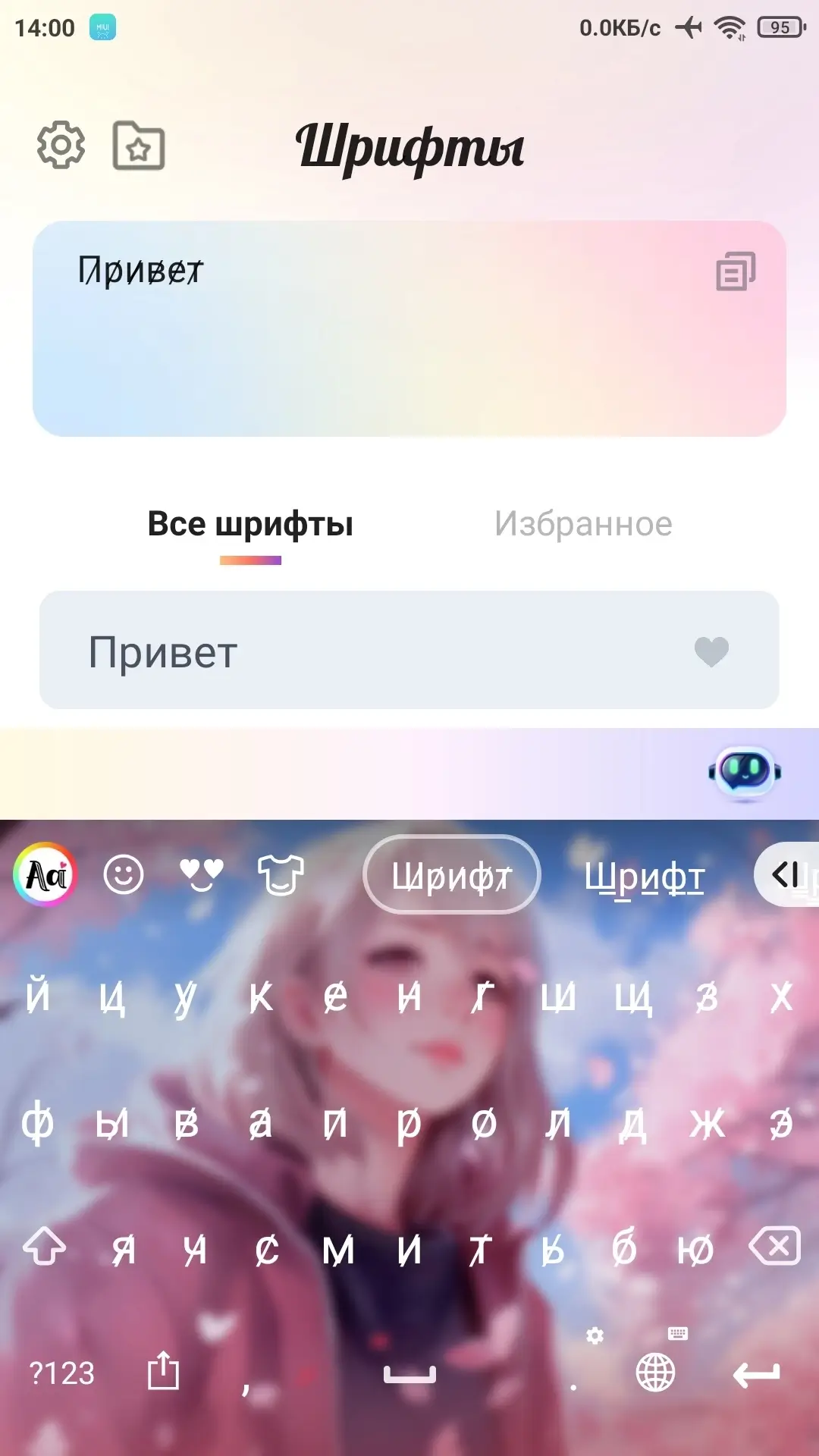819x1456 pixels.
Task: Open the settings gear
Action: [61, 145]
